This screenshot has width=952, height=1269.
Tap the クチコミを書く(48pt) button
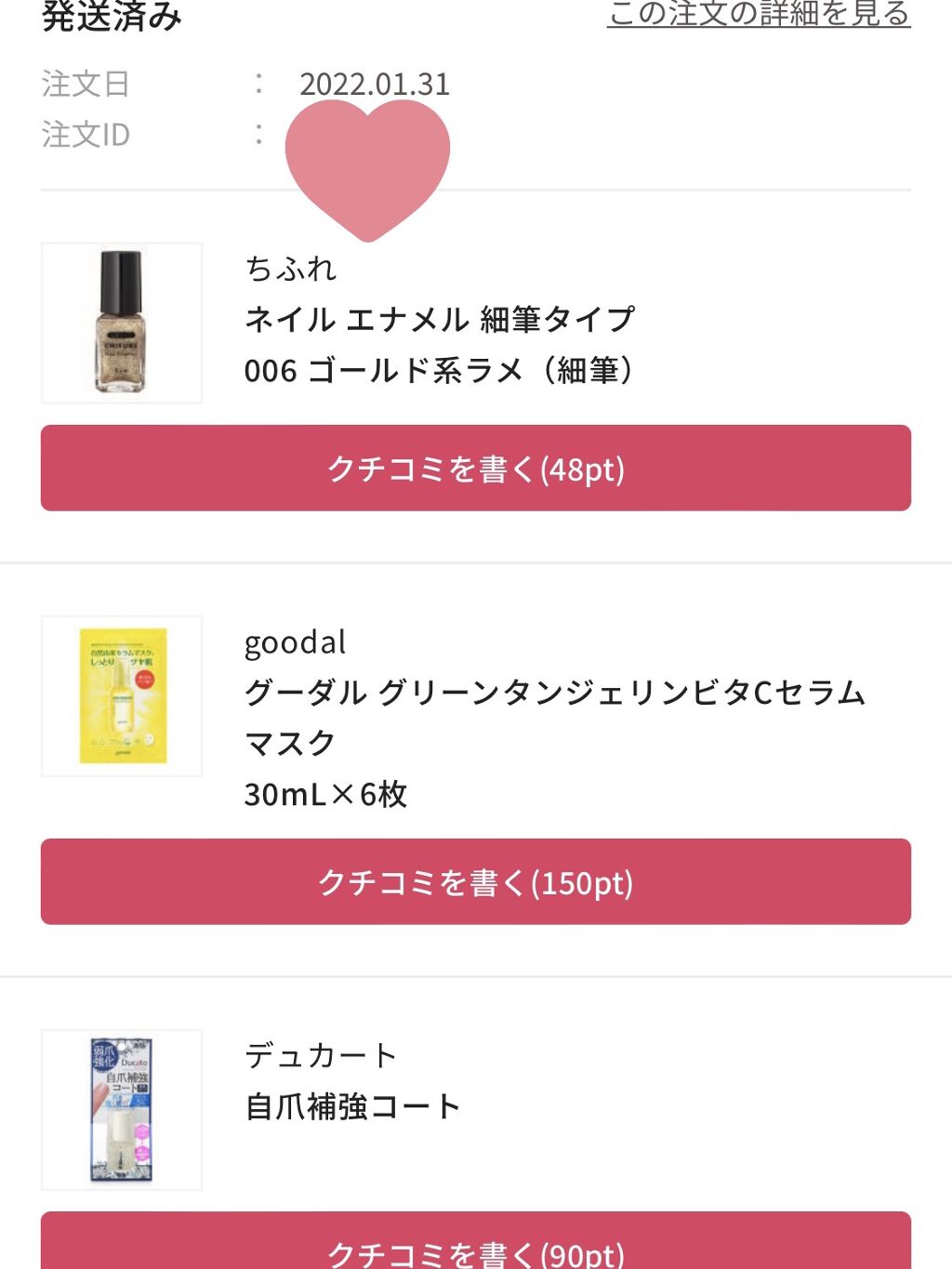point(475,468)
